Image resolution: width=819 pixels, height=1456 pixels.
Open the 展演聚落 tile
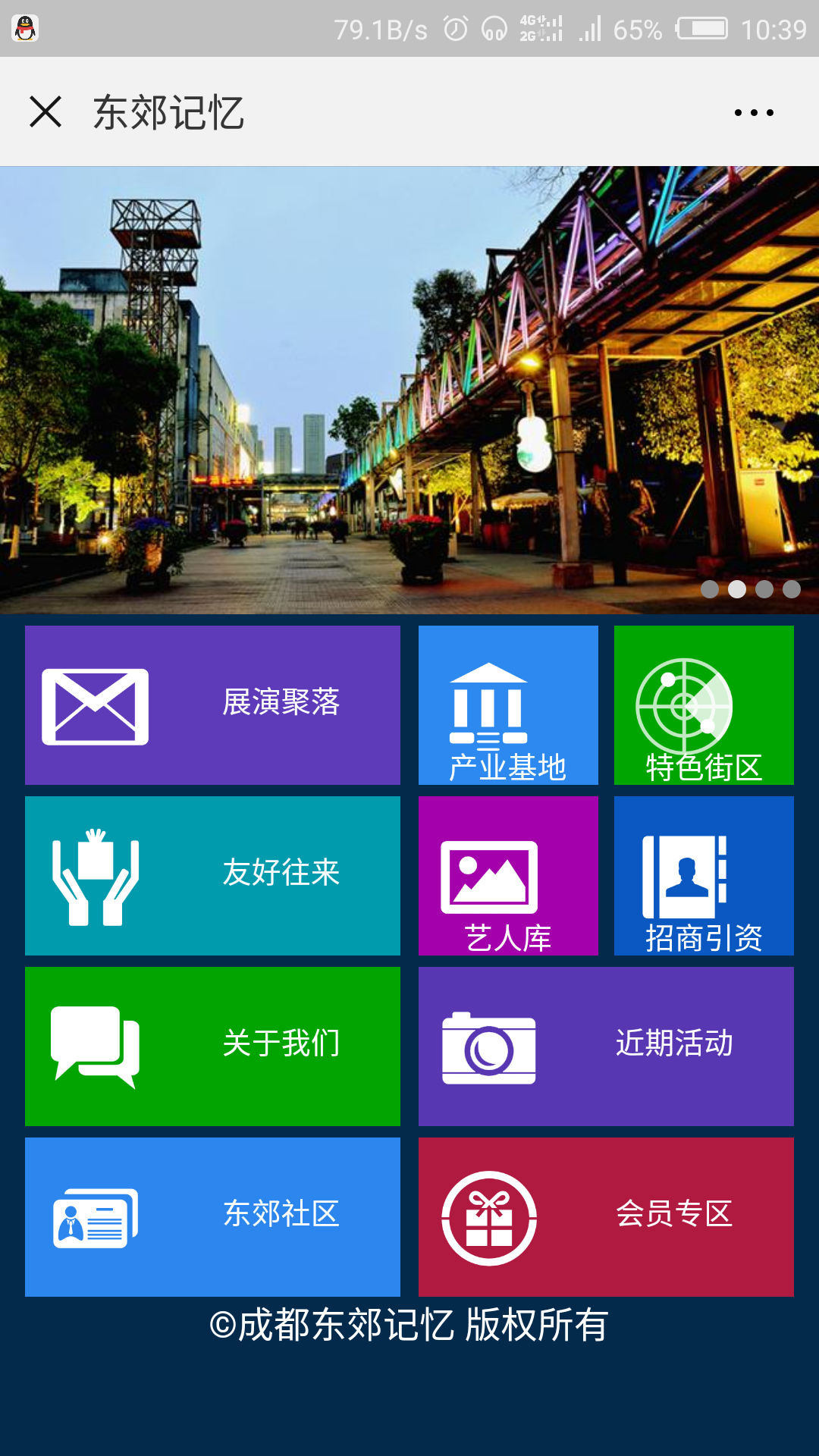[212, 704]
